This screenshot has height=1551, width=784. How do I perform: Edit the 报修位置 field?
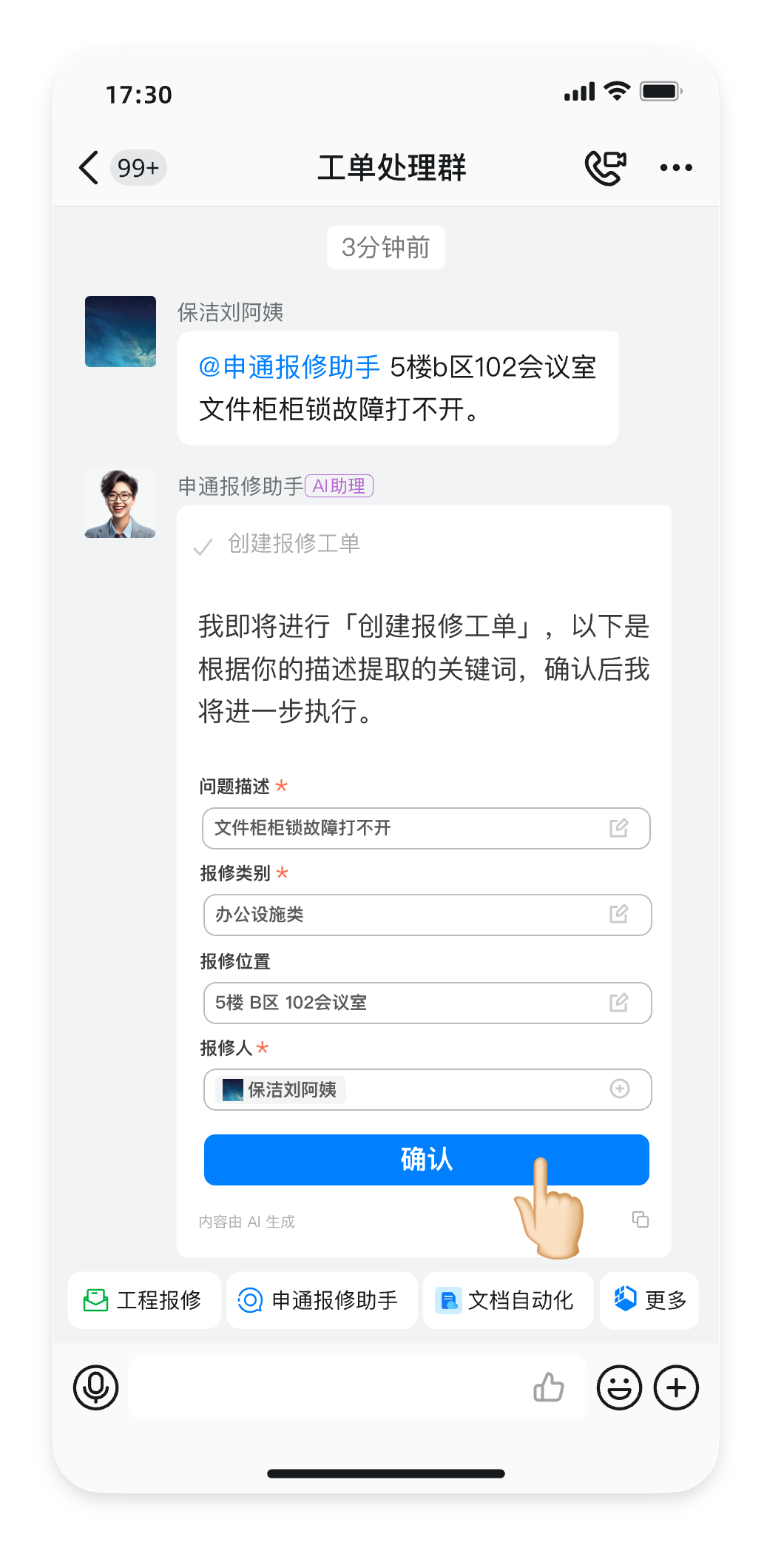(x=618, y=1003)
